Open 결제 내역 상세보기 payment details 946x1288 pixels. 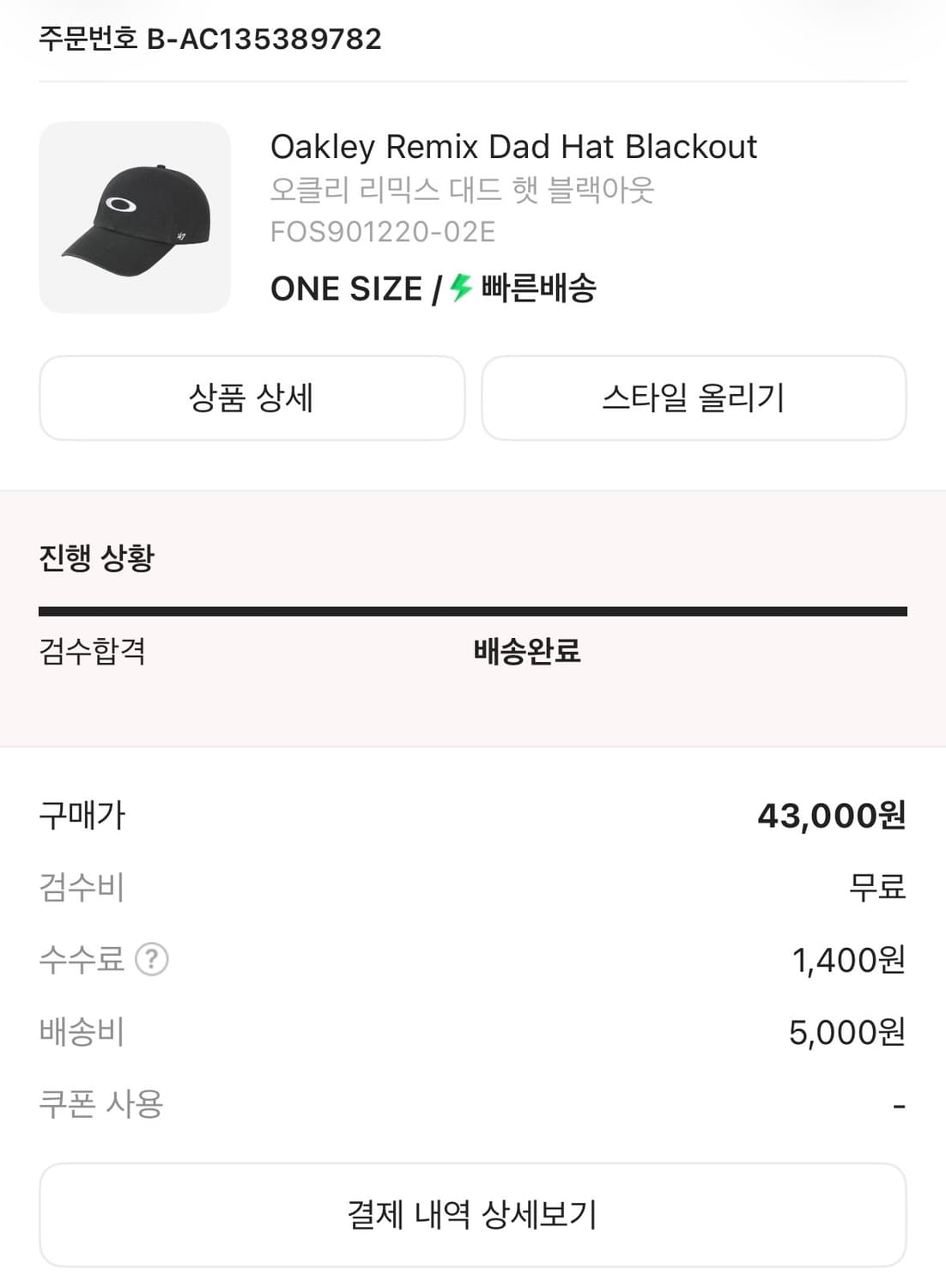click(473, 1214)
